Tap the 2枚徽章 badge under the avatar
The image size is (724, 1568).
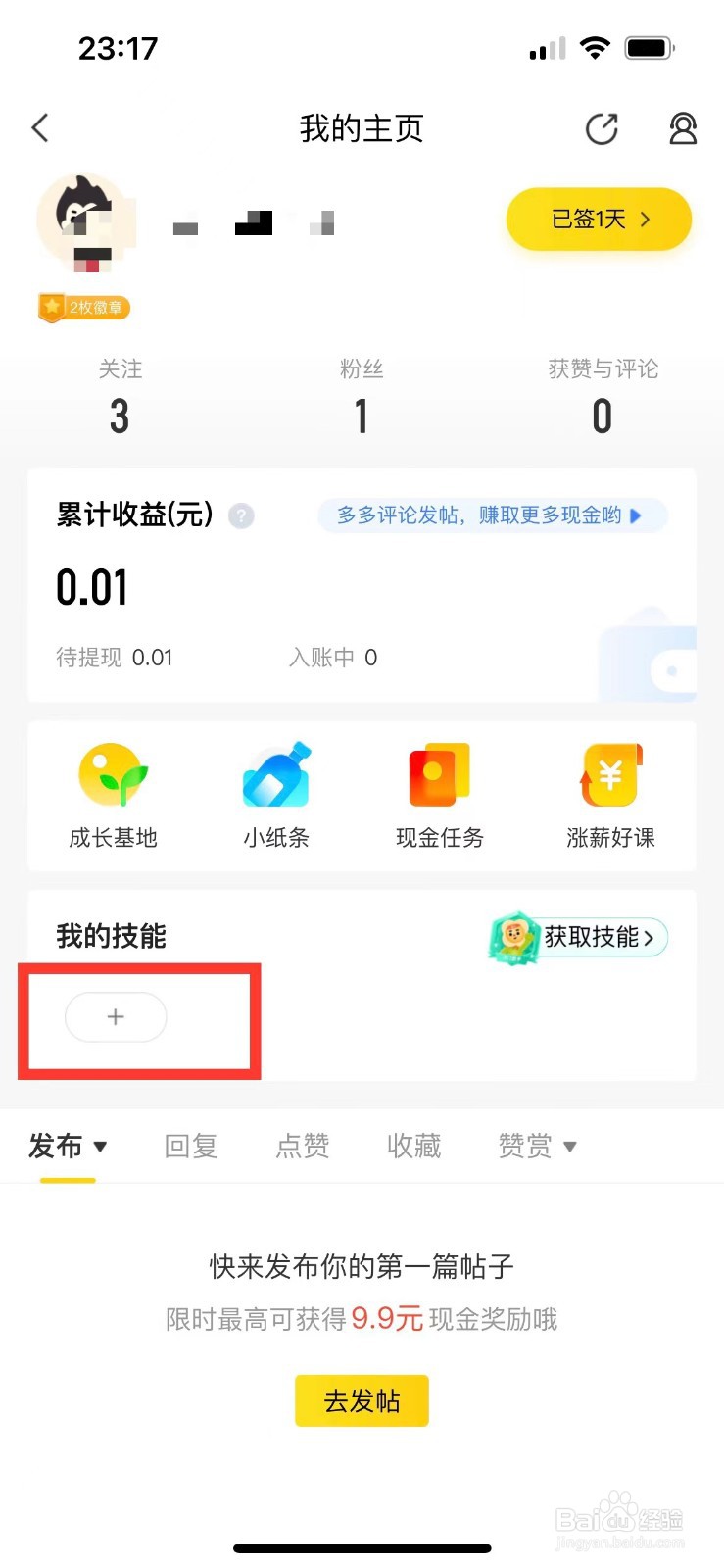84,307
